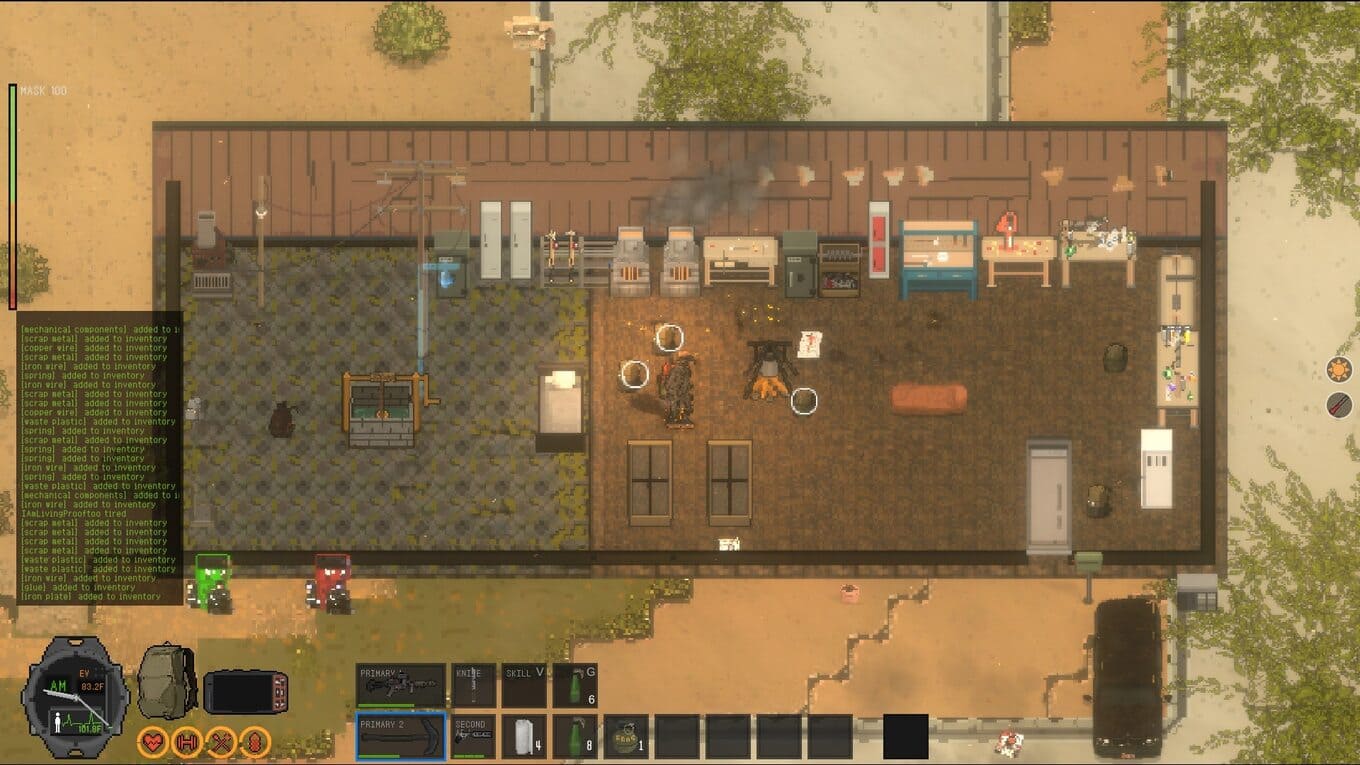
Task: Select the grenade quick slot
Action: click(626, 736)
